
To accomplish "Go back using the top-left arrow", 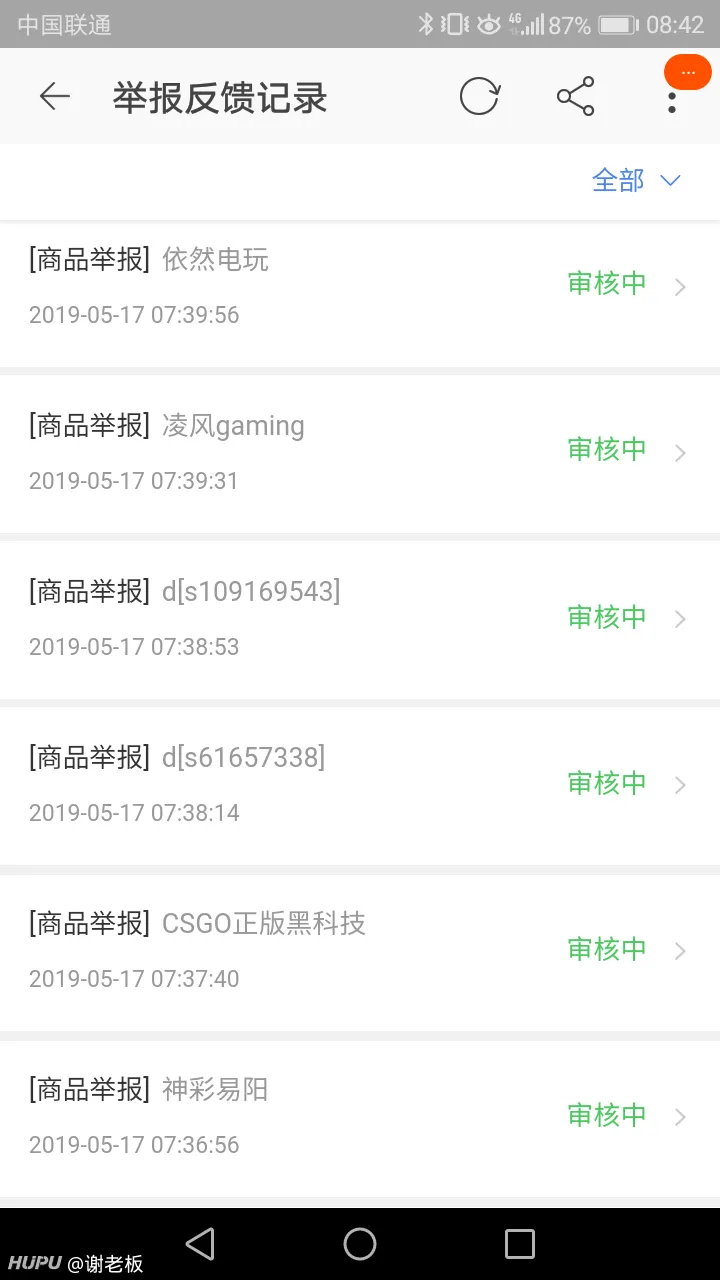I will click(x=54, y=96).
